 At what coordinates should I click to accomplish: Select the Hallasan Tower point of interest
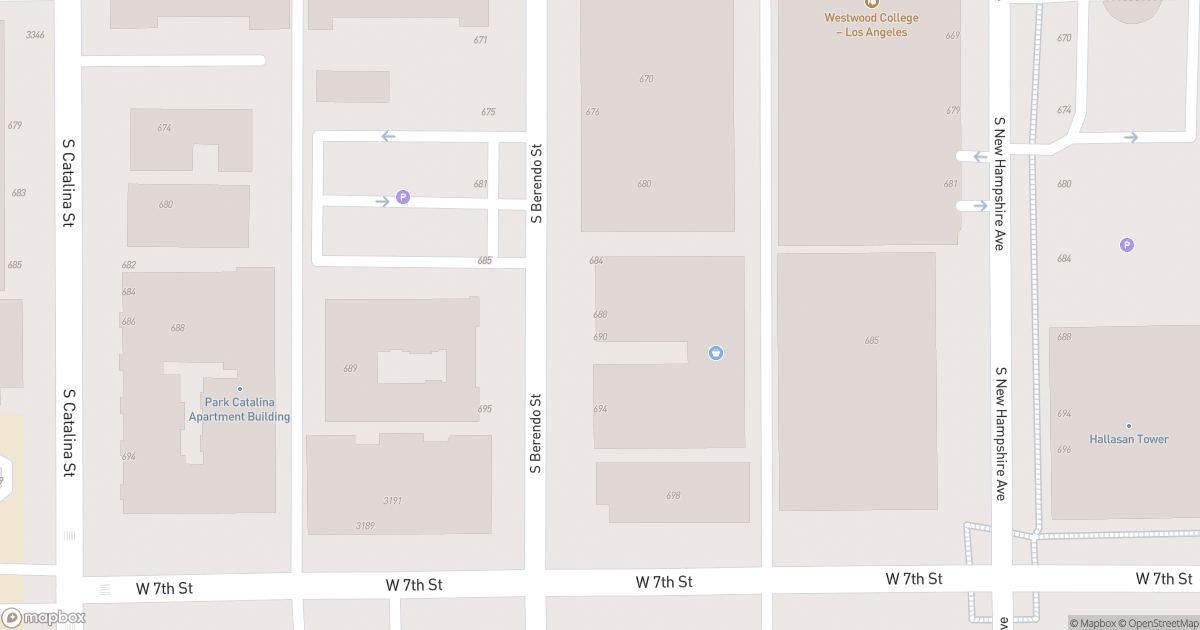point(1129,427)
